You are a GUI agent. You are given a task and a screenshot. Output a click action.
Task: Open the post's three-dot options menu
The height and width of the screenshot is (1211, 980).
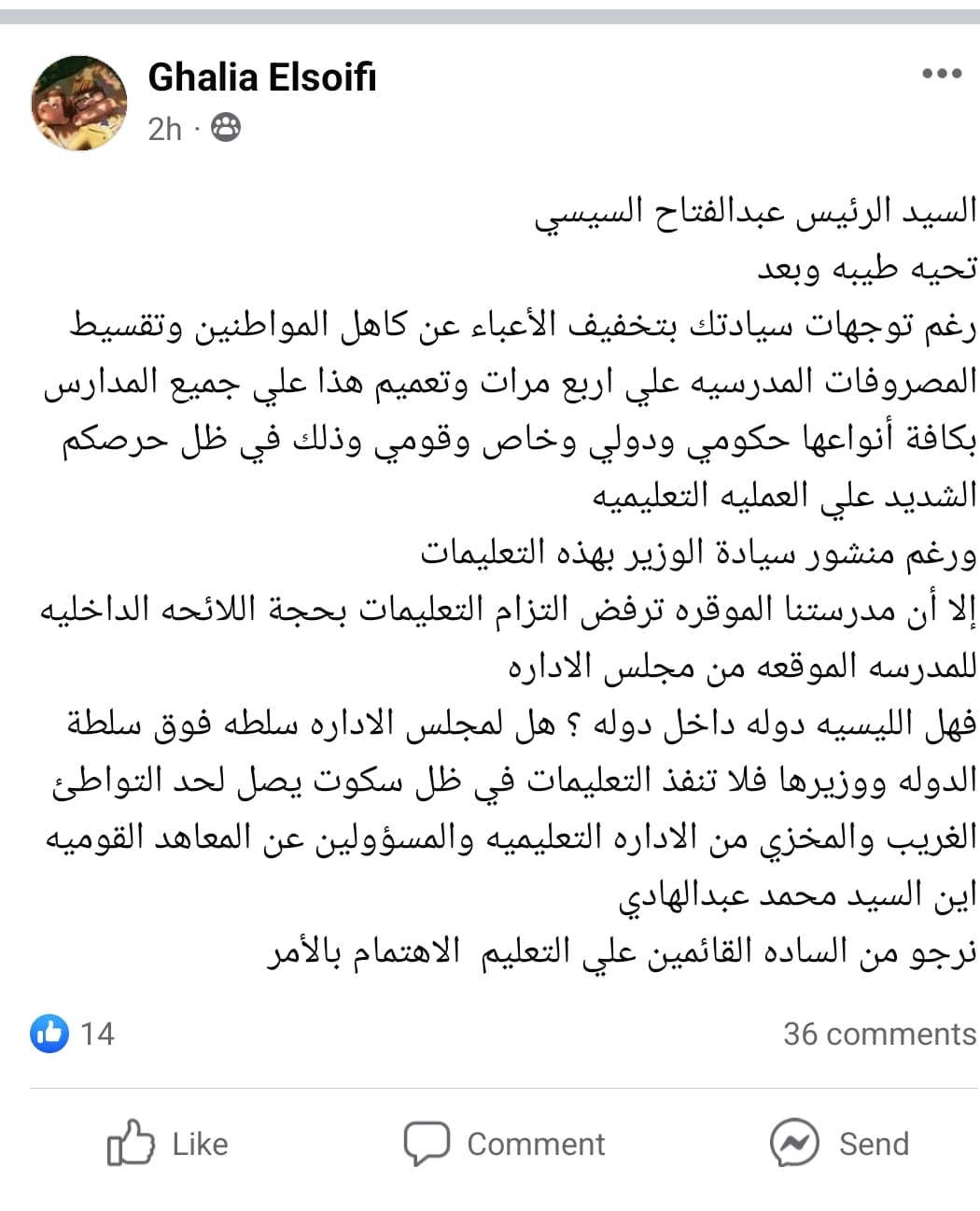941,75
